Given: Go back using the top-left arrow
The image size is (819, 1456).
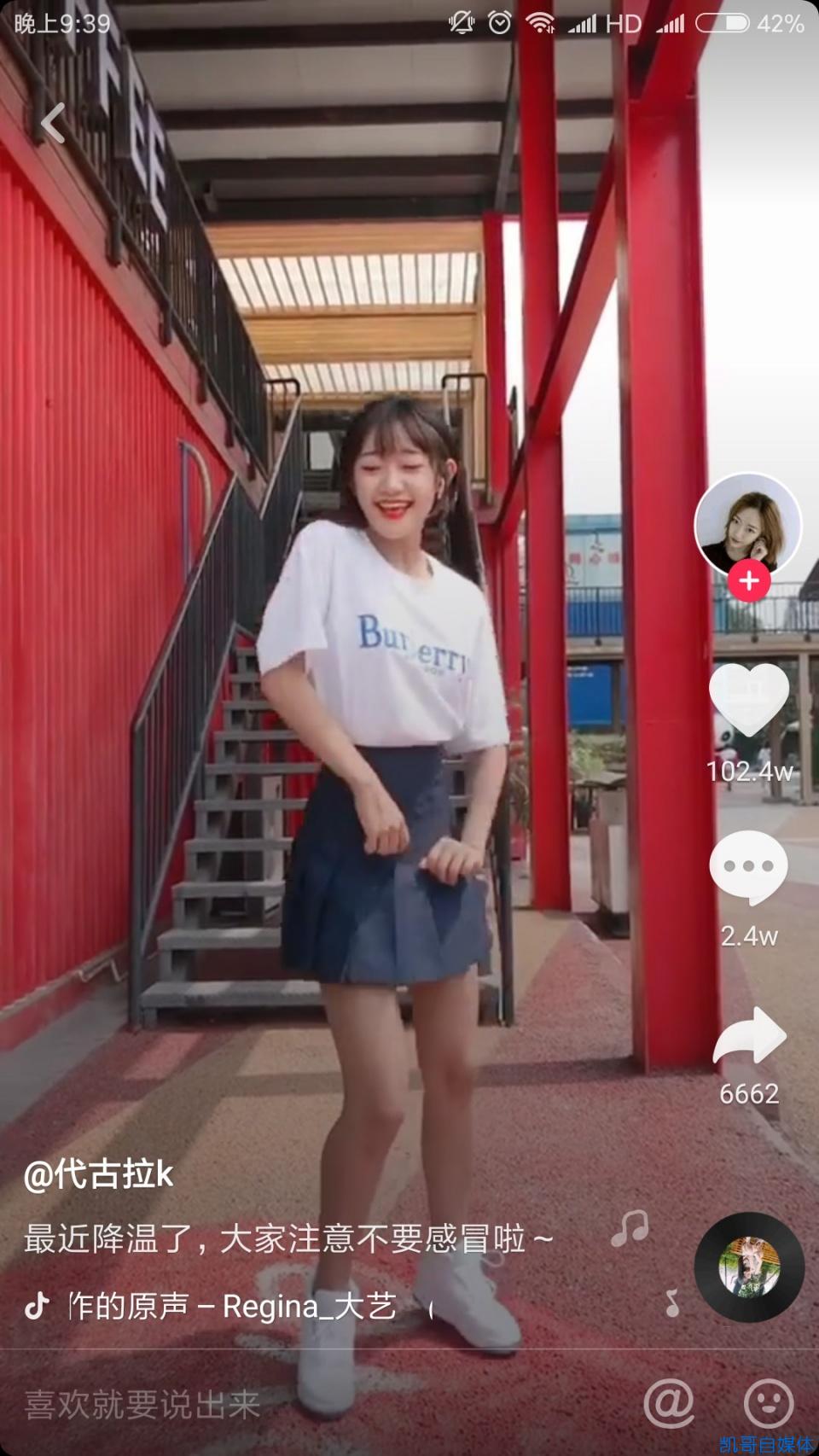Looking at the screenshot, I should [x=53, y=124].
